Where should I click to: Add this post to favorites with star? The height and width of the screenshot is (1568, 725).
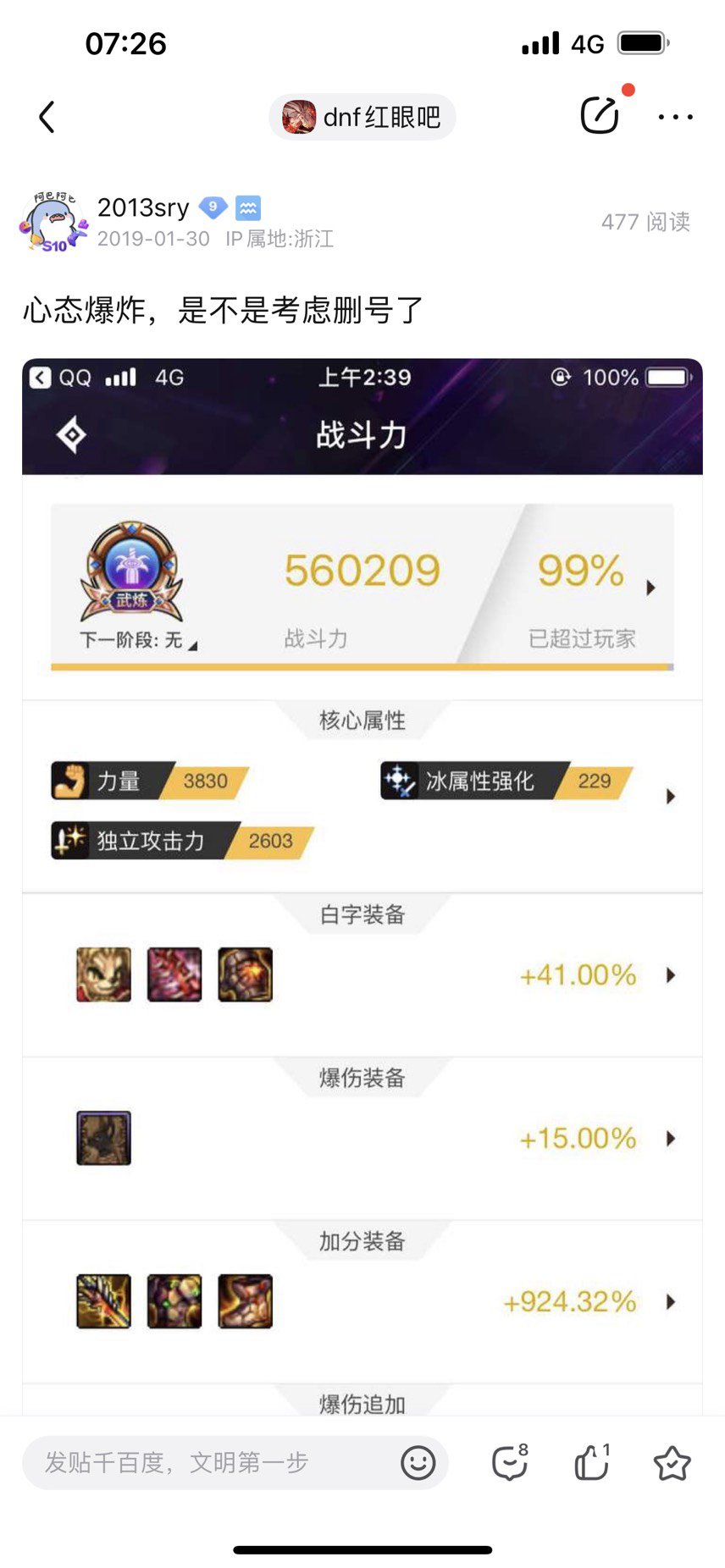pos(672,1462)
